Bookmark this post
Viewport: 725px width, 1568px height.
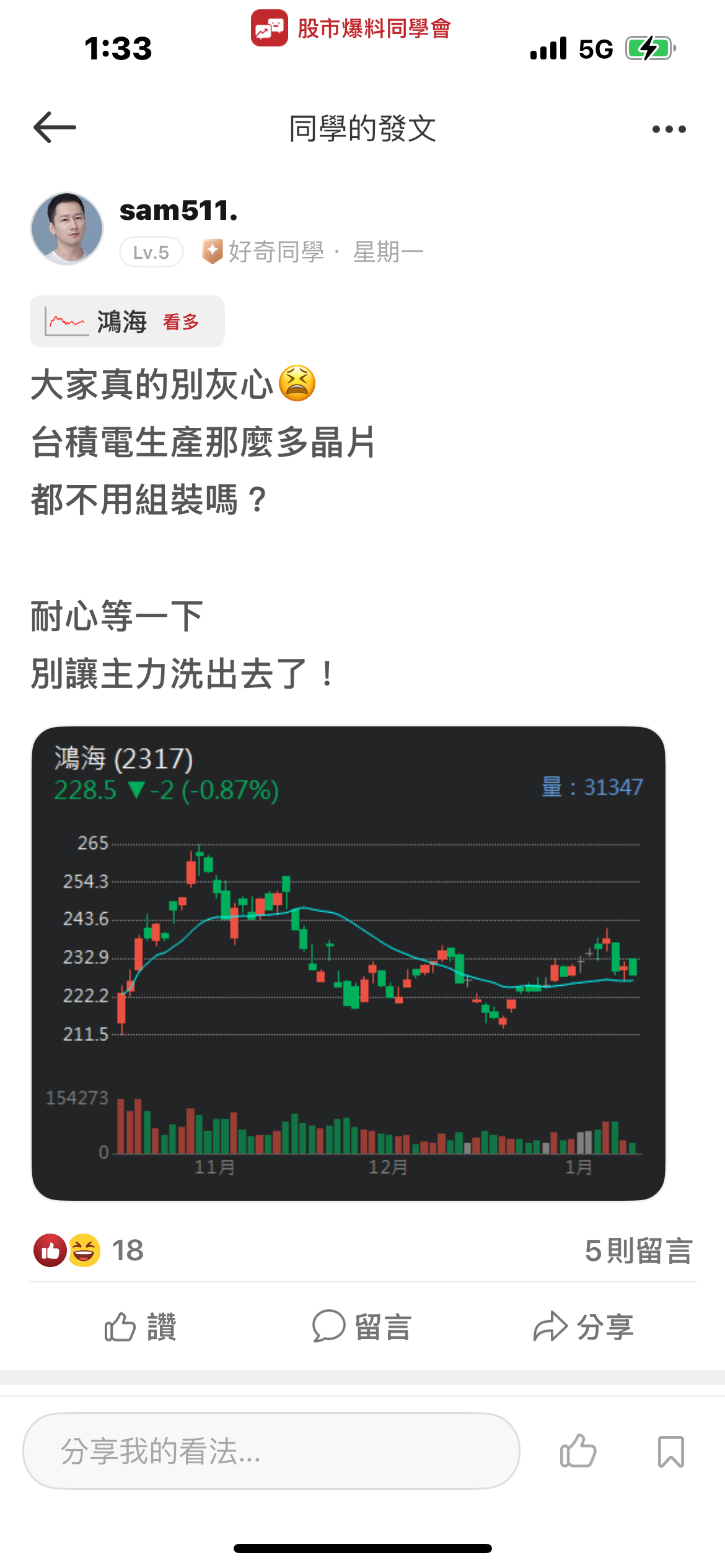coord(670,1451)
